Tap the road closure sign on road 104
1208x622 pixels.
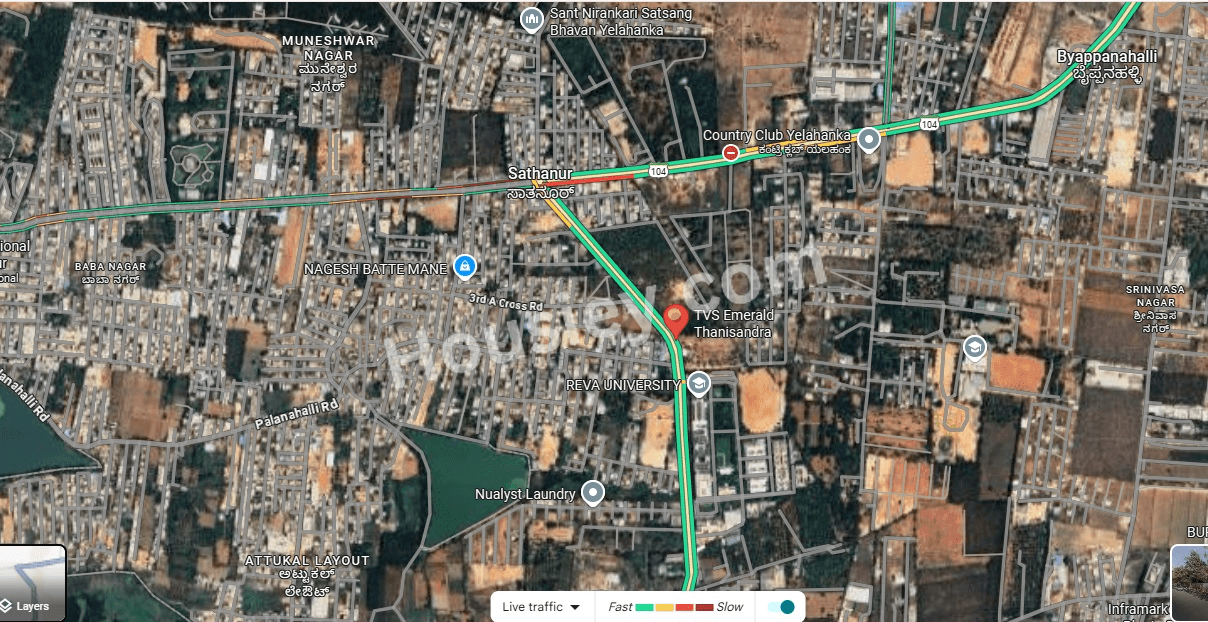click(731, 152)
